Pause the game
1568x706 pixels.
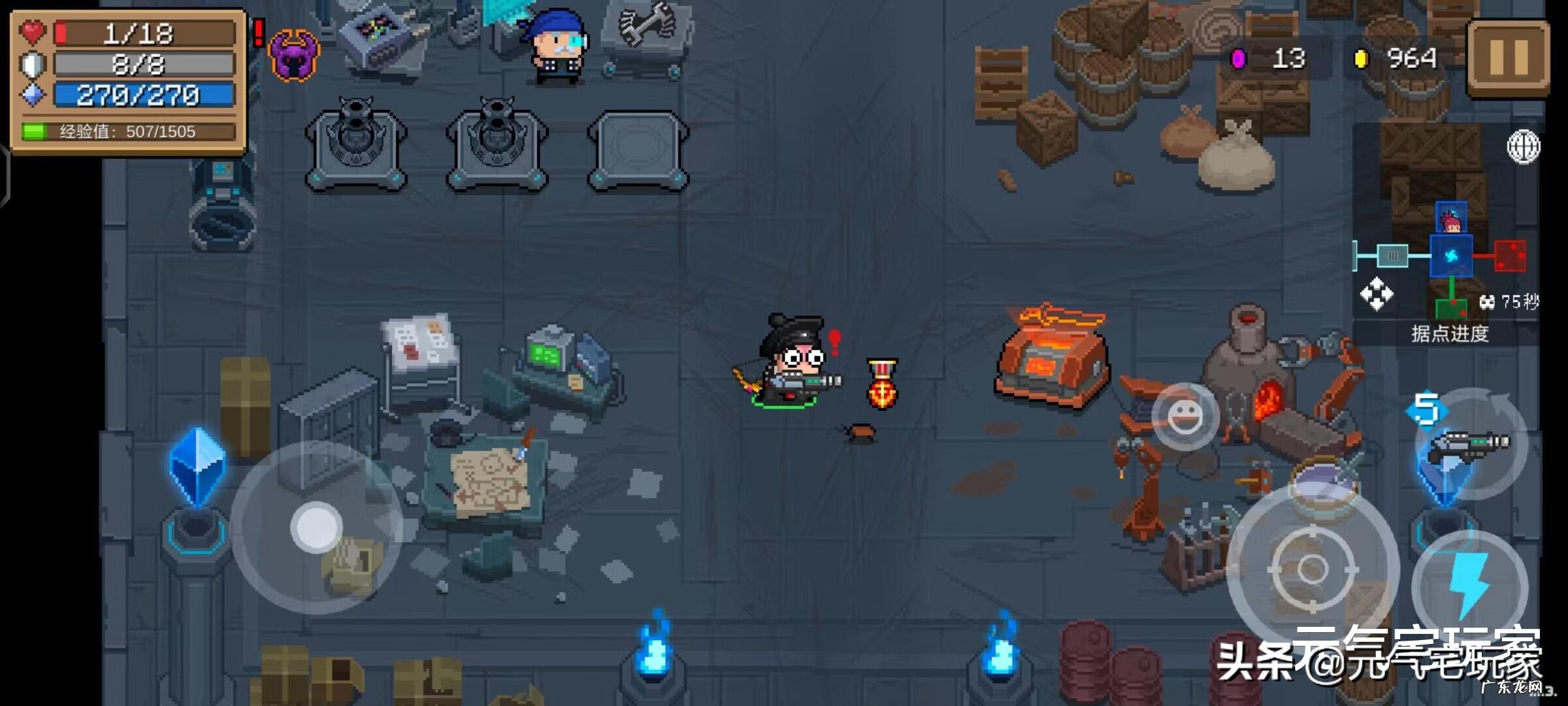coord(1508,58)
